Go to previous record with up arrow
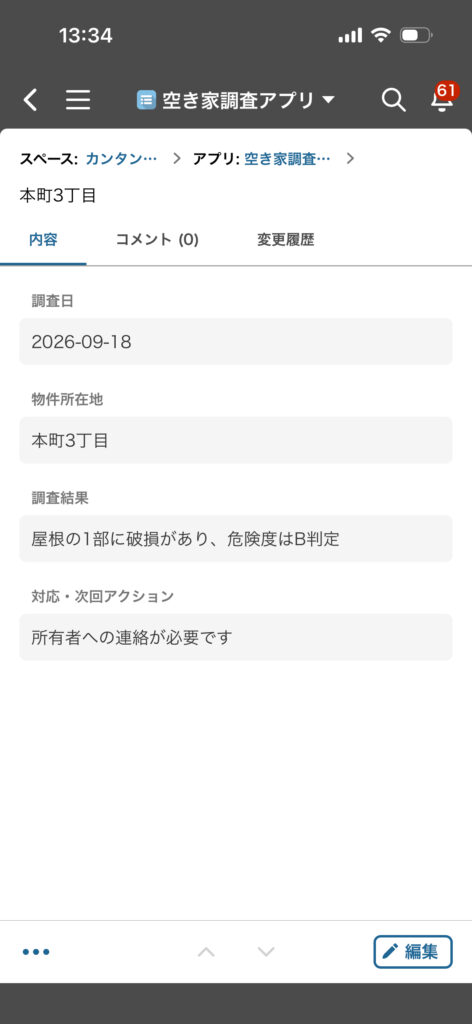 [x=206, y=952]
